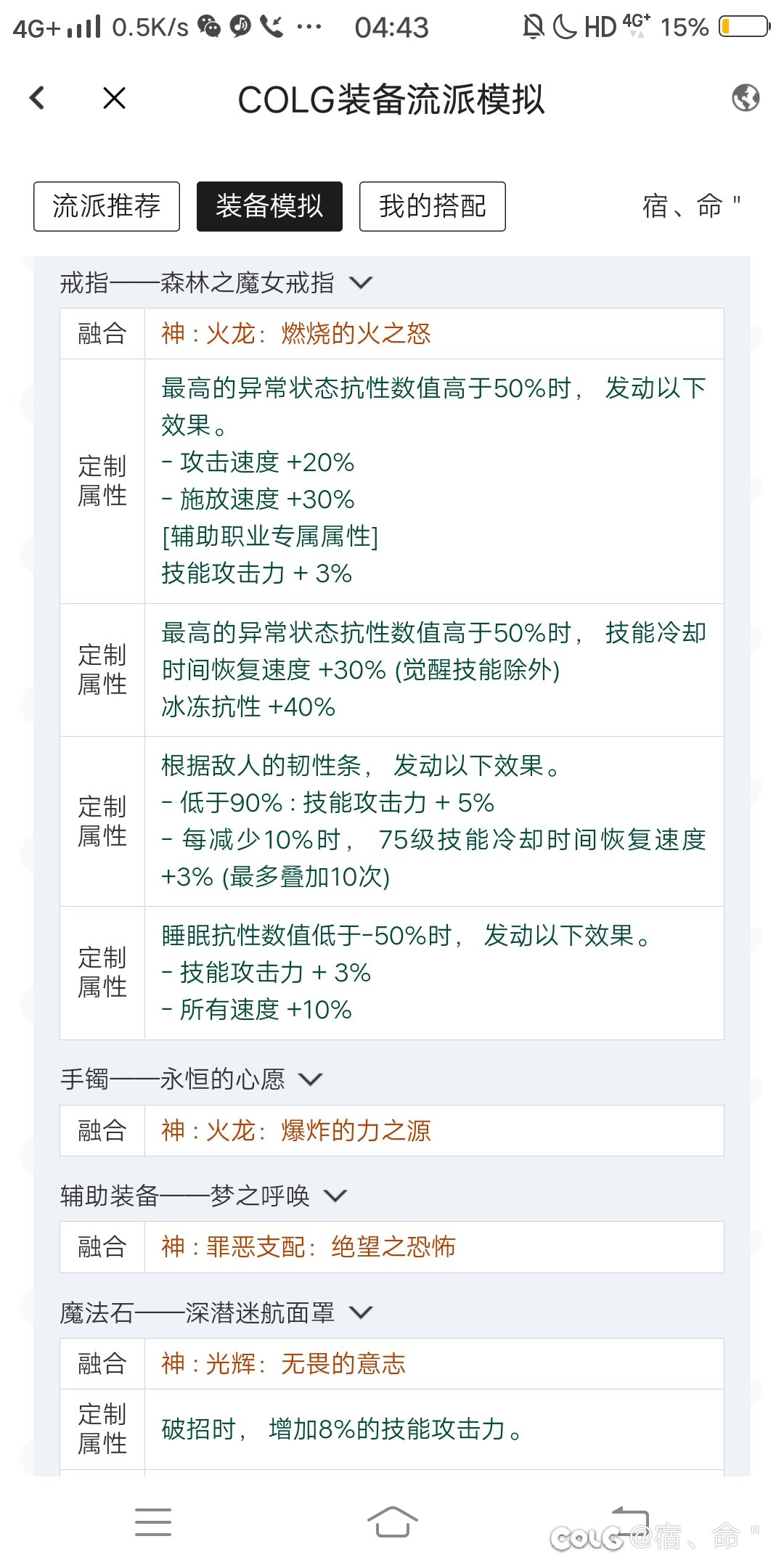Viewport: 784px width, 1568px height.
Task: Switch to the 流派推荐 tab
Action: click(x=107, y=206)
